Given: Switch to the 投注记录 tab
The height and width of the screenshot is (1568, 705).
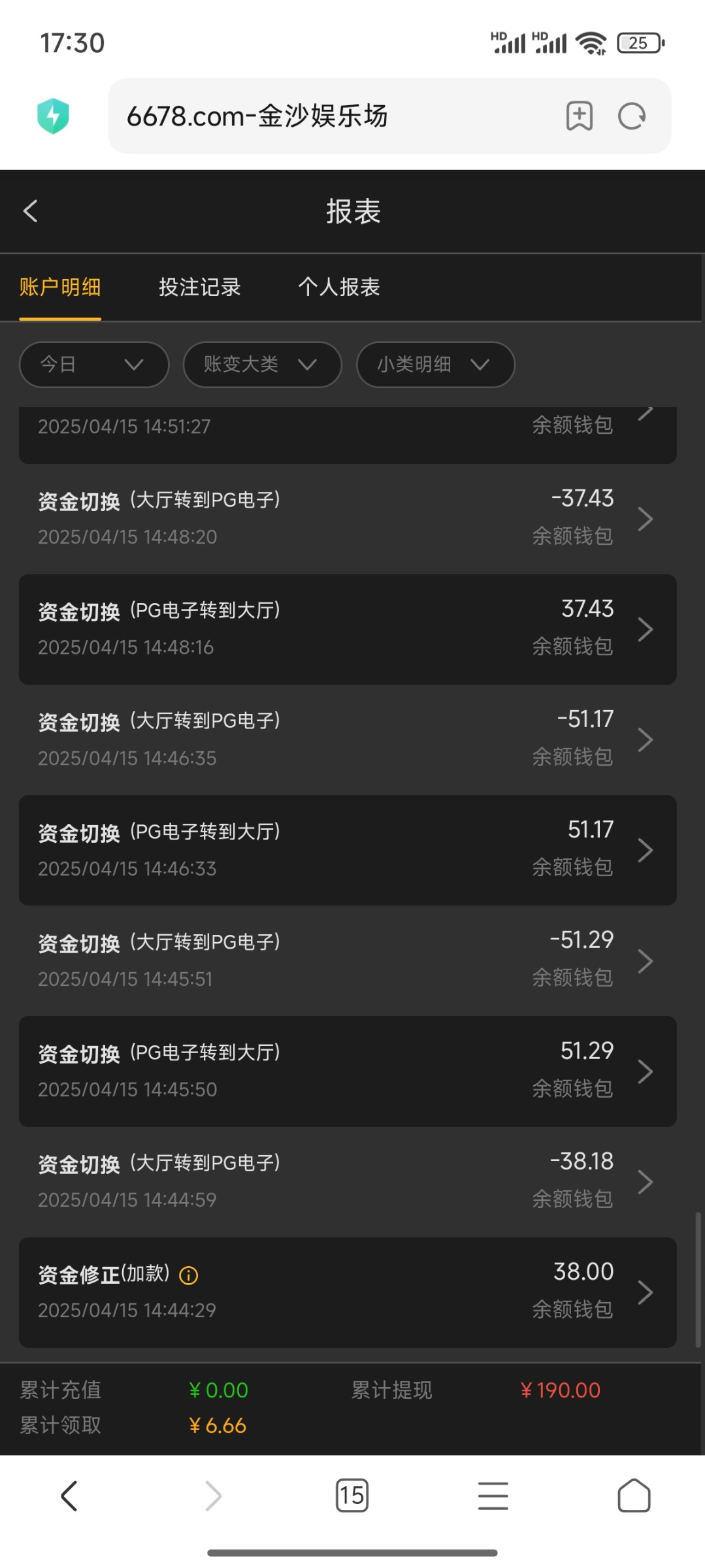Looking at the screenshot, I should tap(200, 287).
